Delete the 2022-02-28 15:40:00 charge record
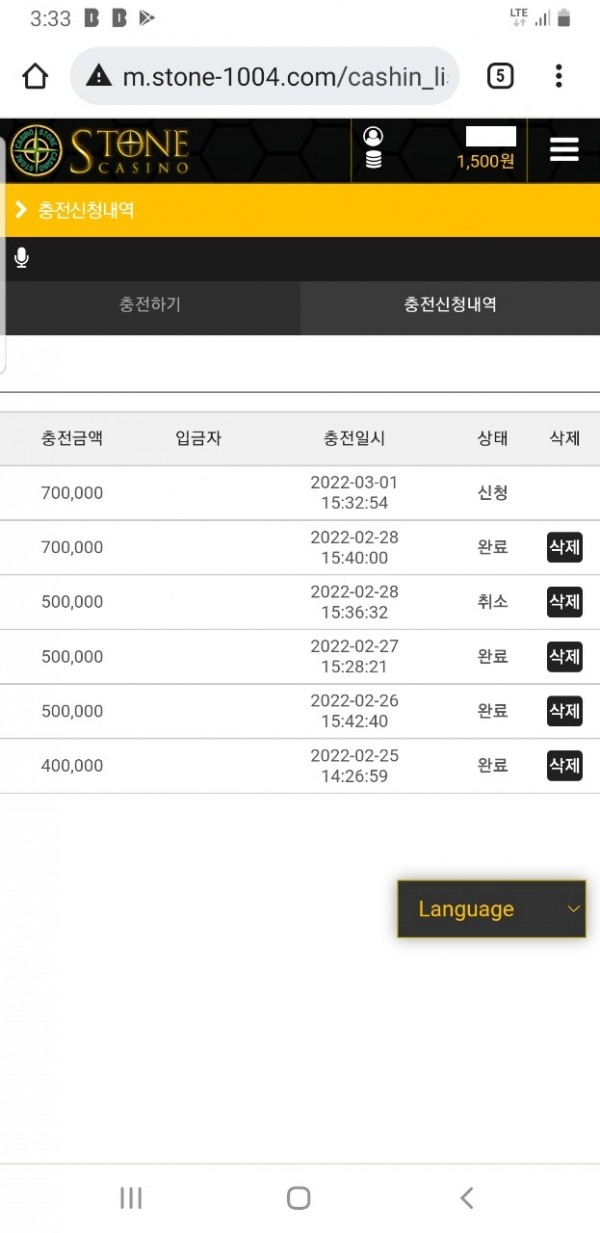 click(564, 548)
